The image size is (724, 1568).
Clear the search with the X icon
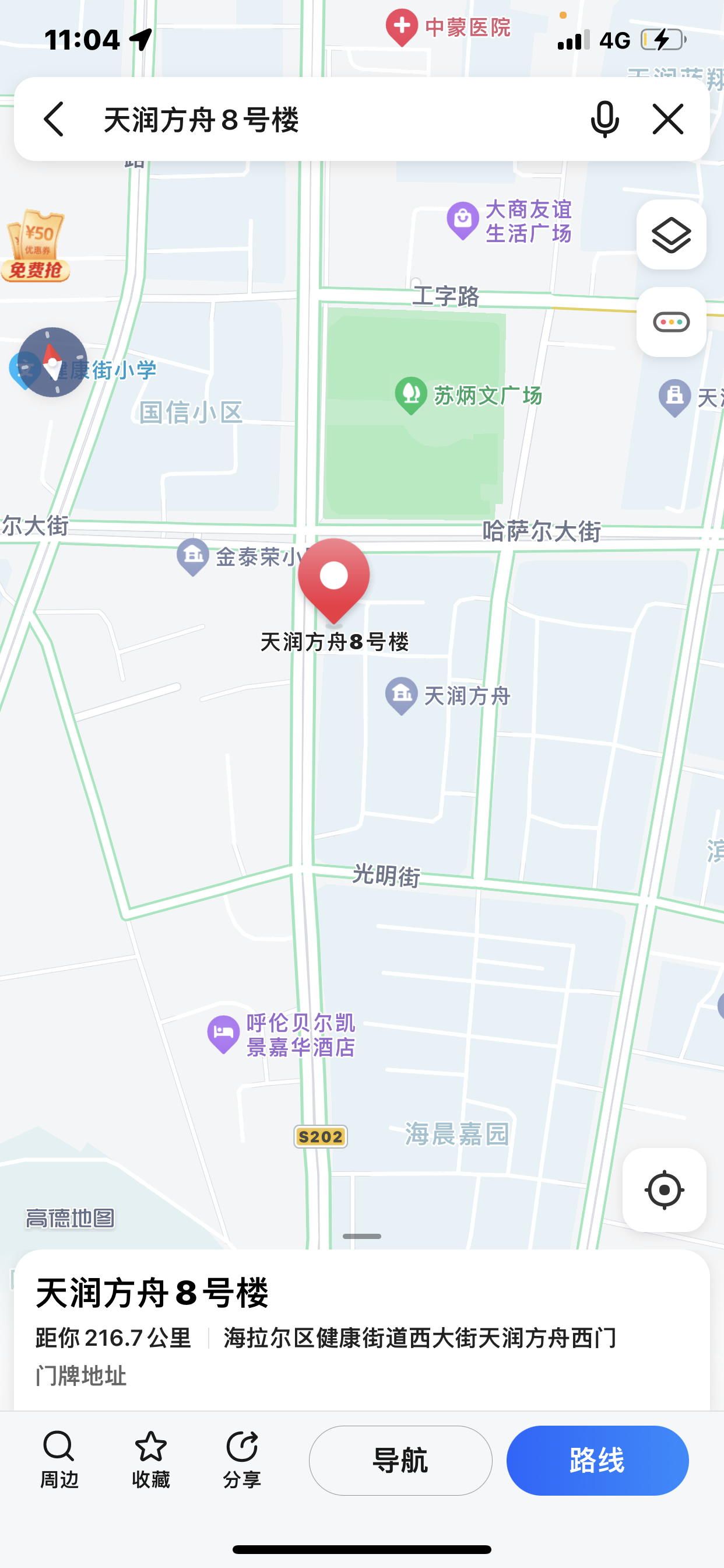(x=668, y=118)
